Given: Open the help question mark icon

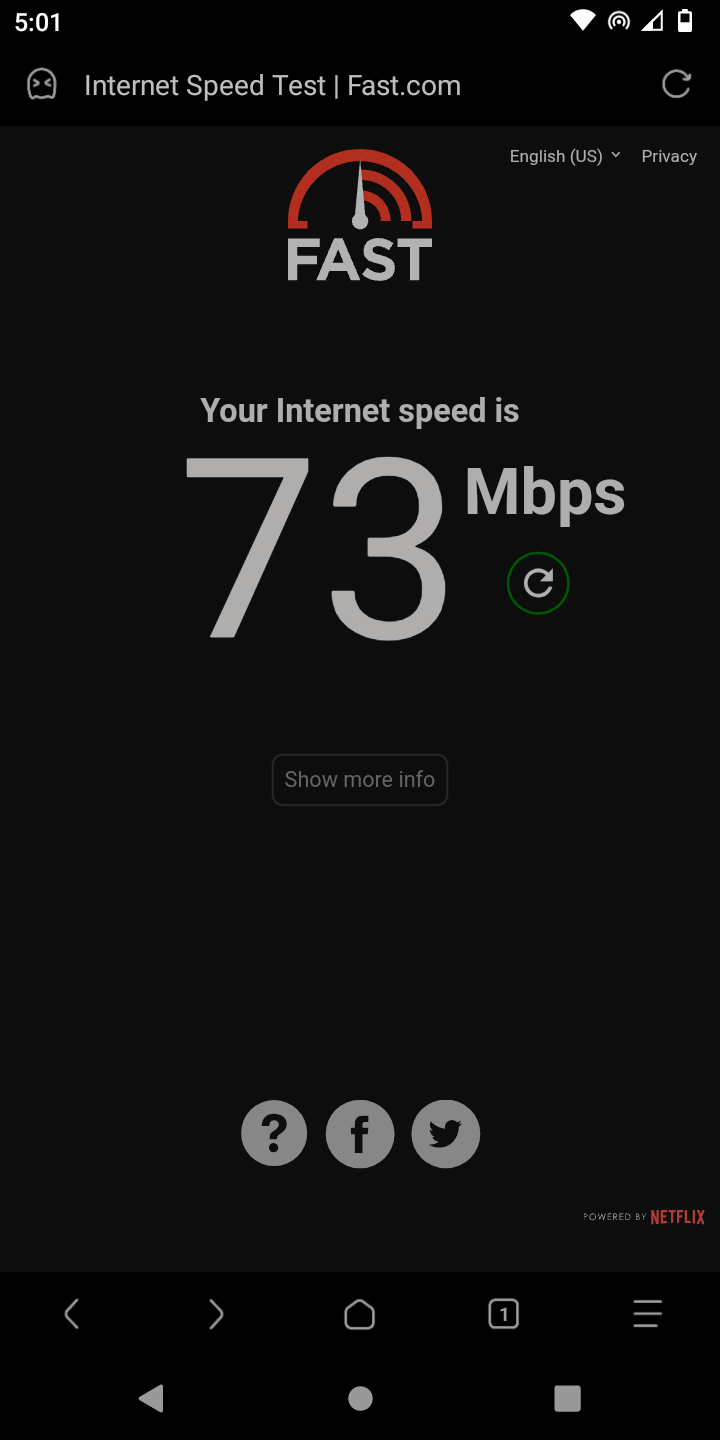Looking at the screenshot, I should pyautogui.click(x=274, y=1133).
